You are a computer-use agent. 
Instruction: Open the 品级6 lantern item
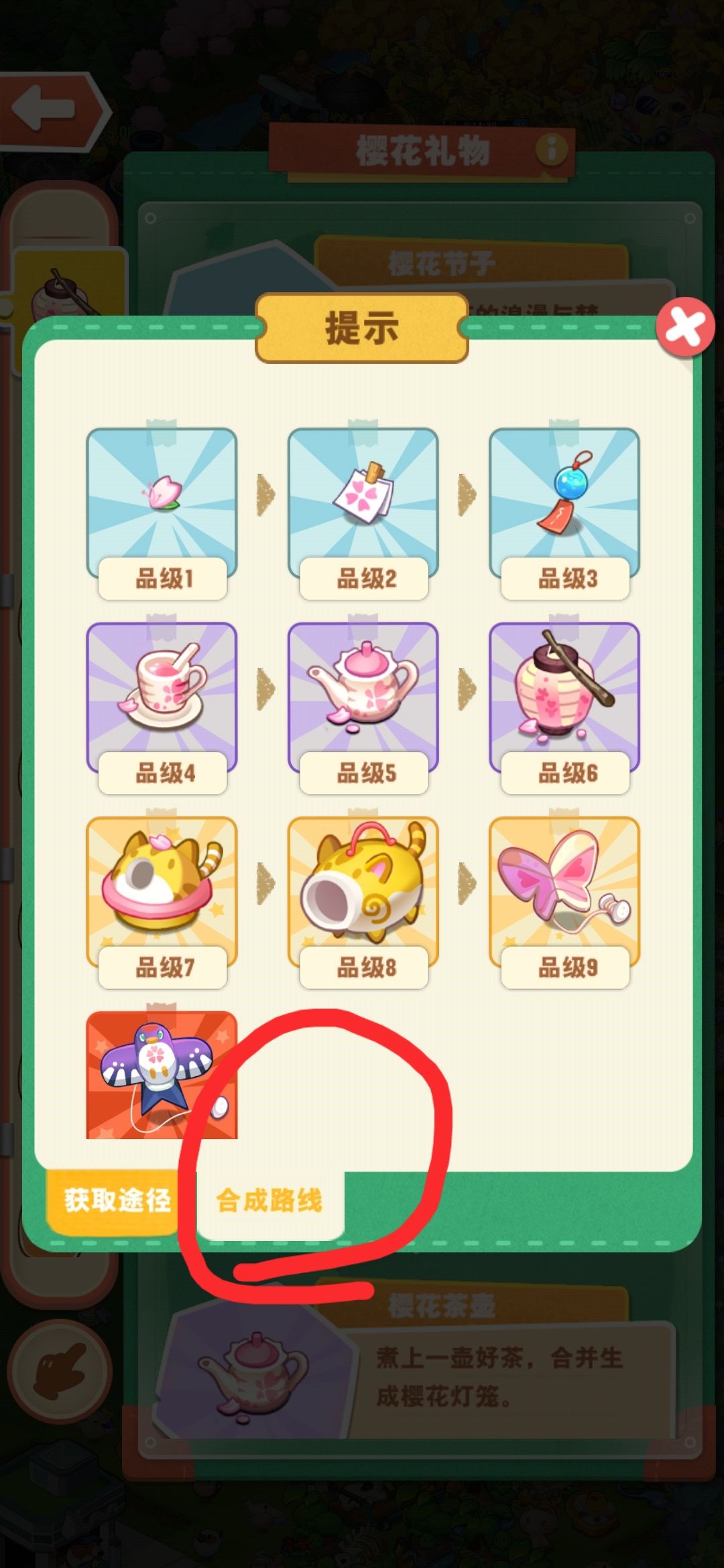pos(564,705)
